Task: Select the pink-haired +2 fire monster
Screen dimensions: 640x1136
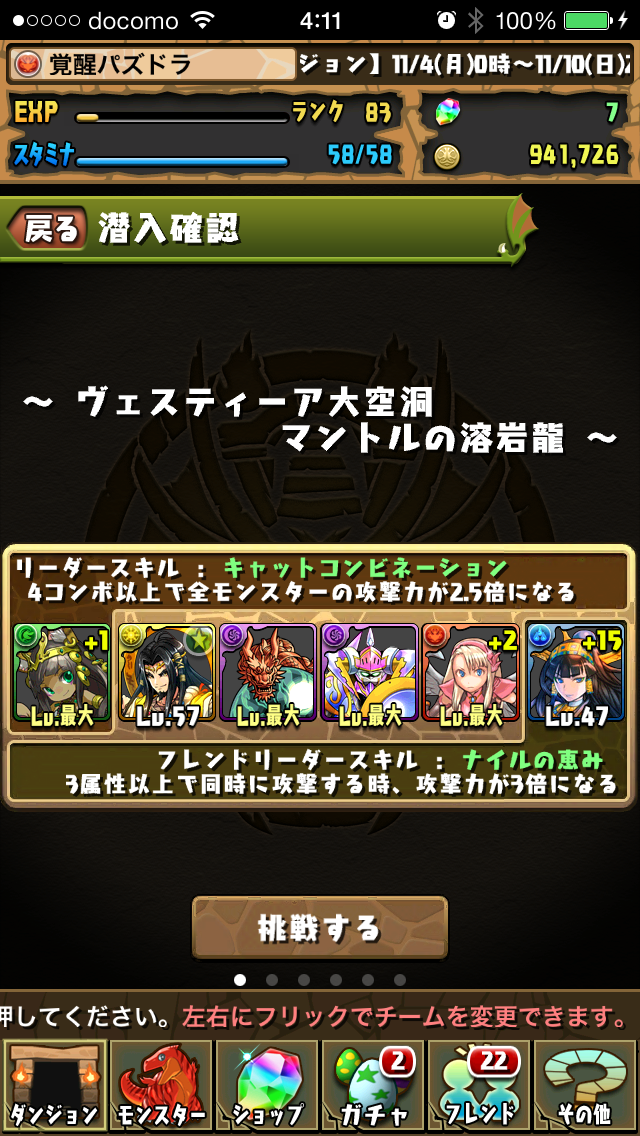Action: tap(470, 672)
